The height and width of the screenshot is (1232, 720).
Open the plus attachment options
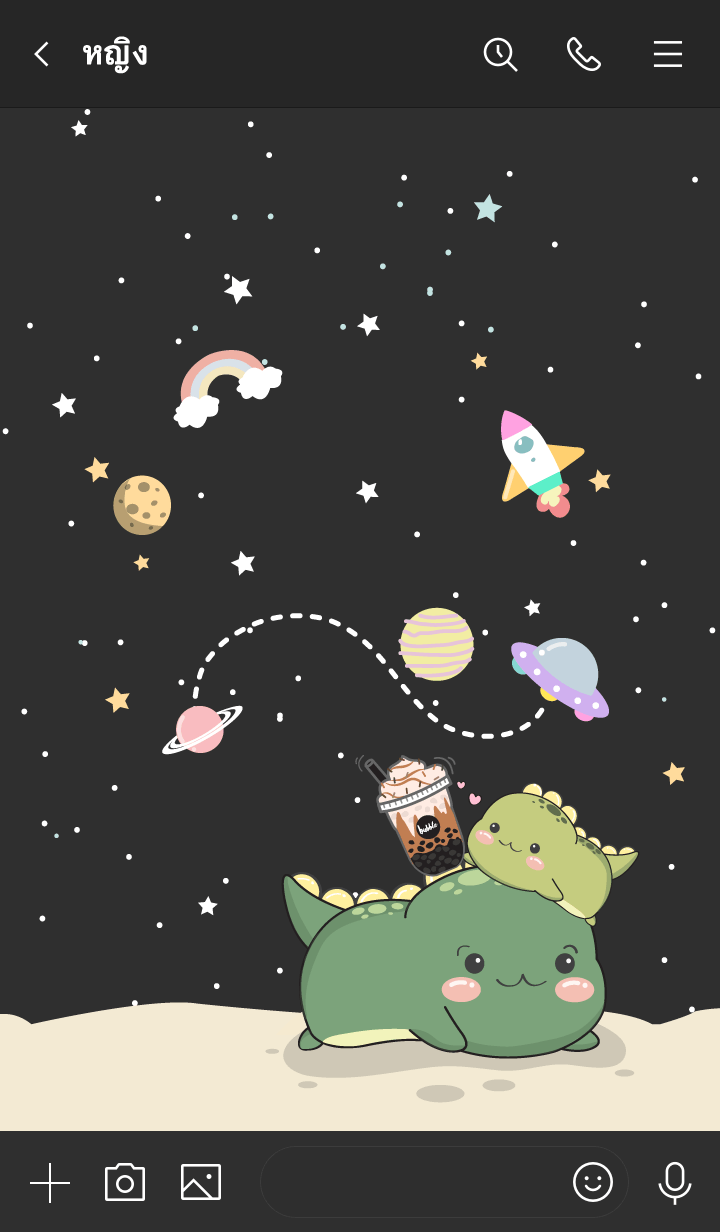point(50,1182)
